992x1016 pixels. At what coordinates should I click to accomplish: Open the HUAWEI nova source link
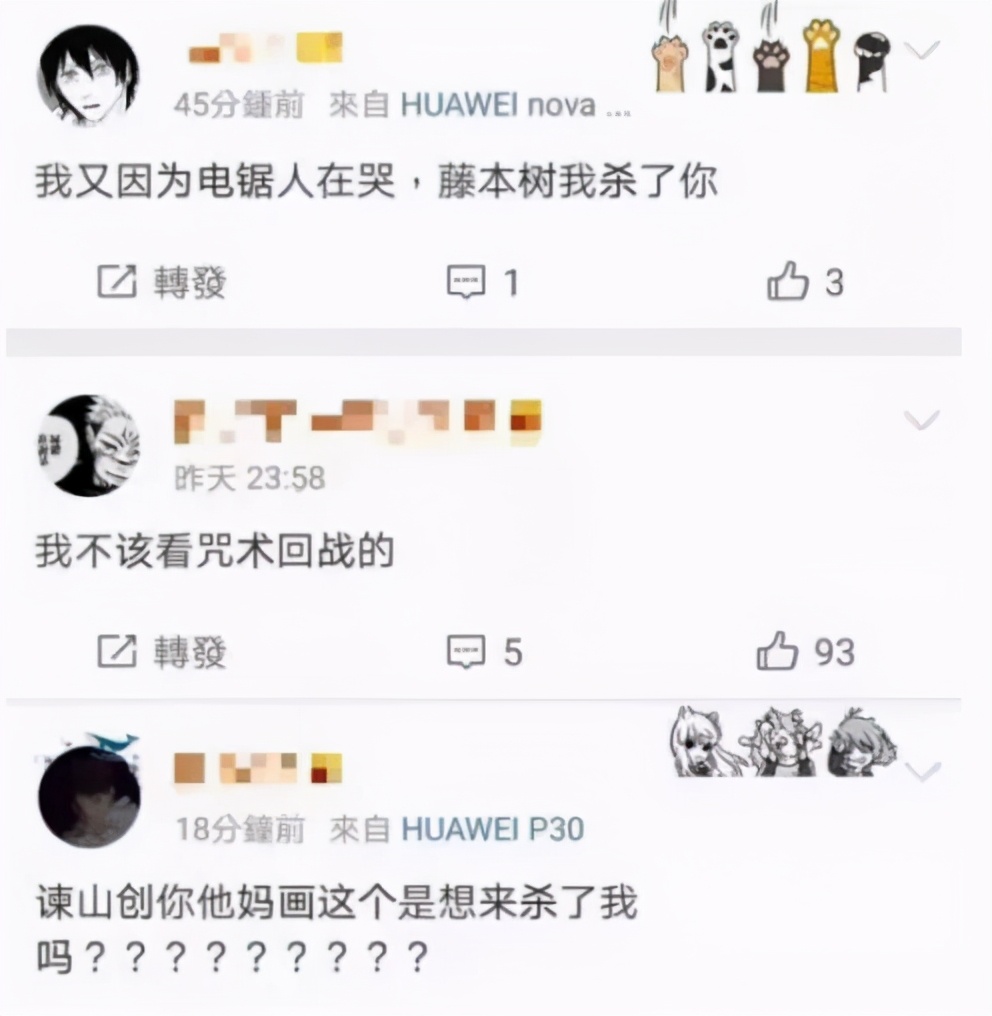pyautogui.click(x=514, y=105)
